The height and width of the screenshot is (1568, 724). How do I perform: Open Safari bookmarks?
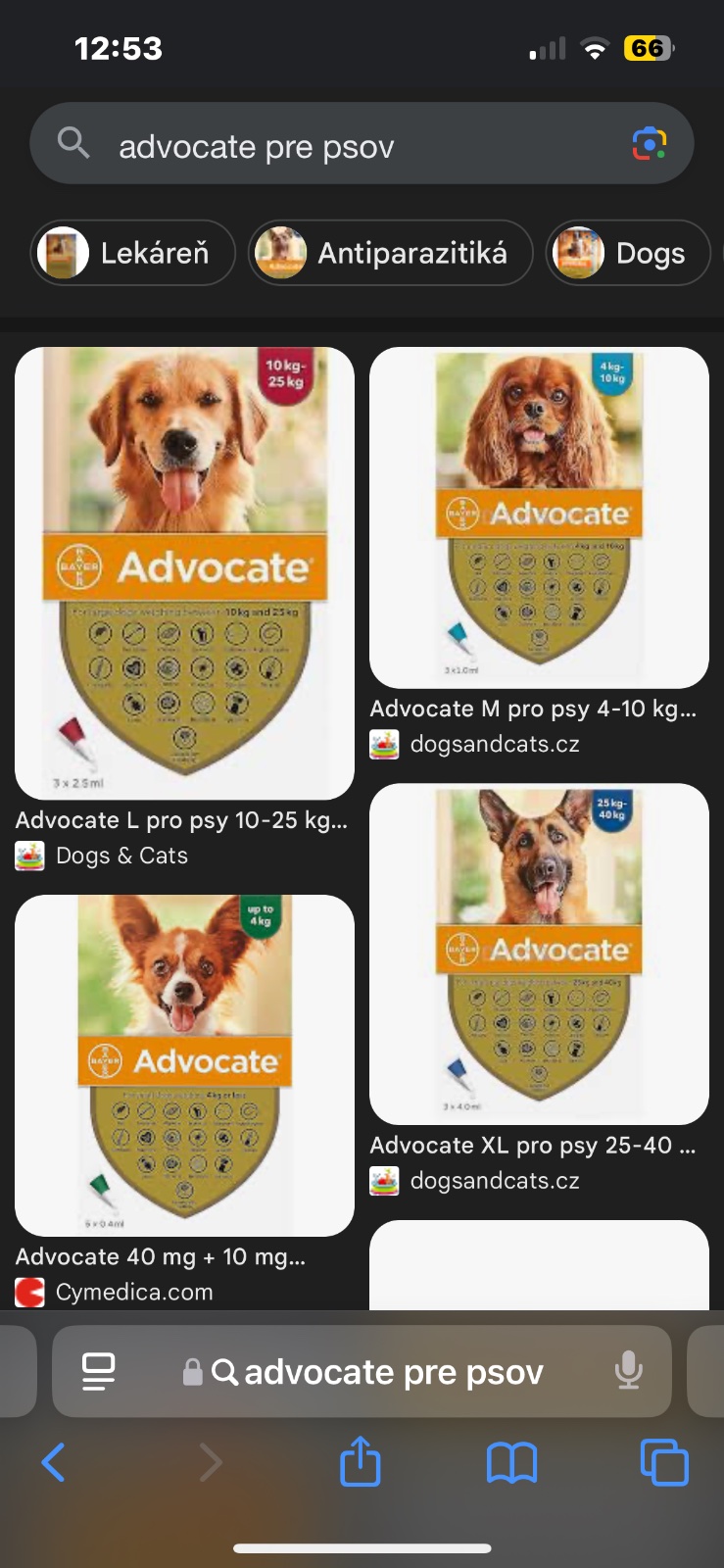pyautogui.click(x=511, y=1463)
